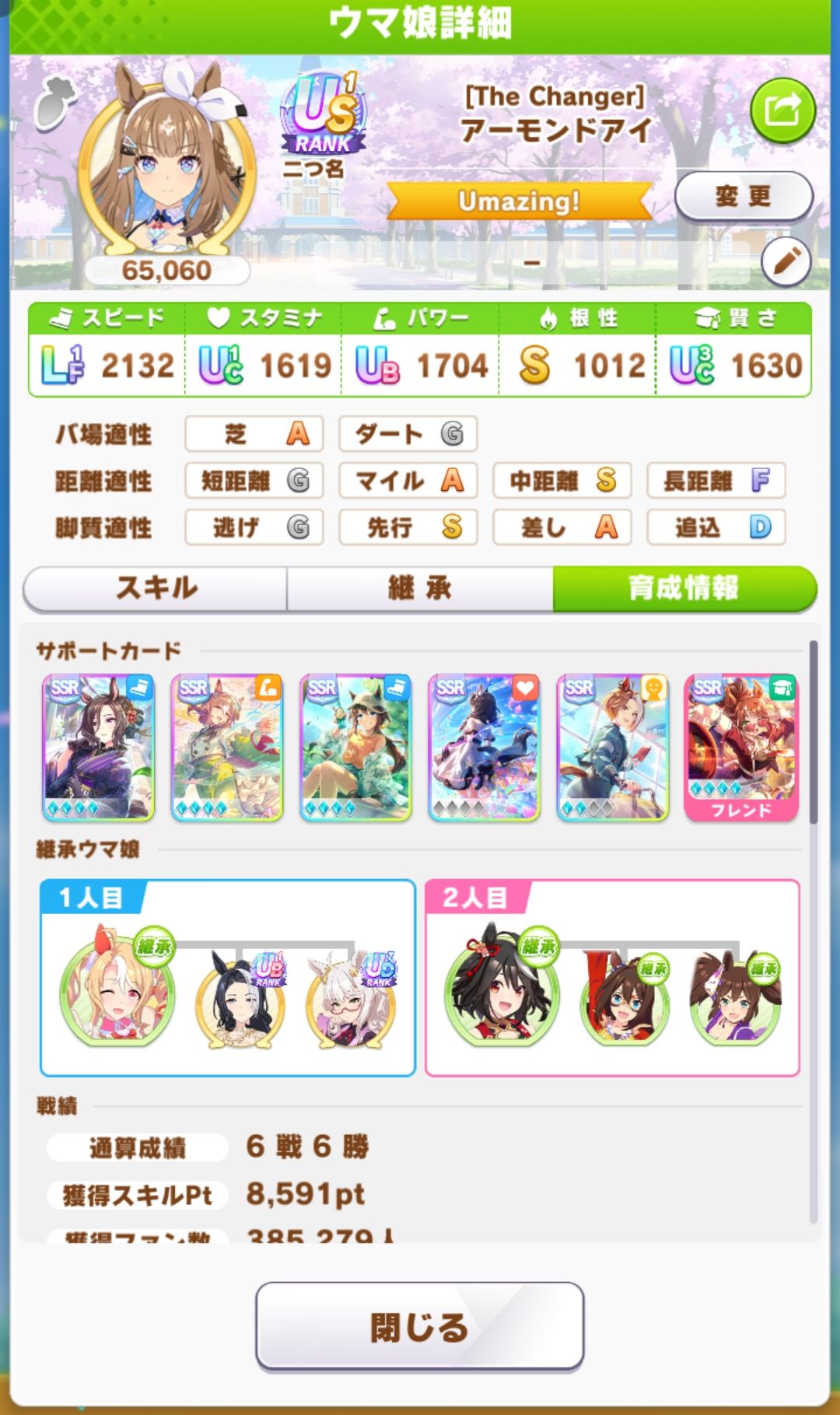Open the フレンド wisdom support card
Image resolution: width=840 pixels, height=1415 pixels.
click(741, 747)
